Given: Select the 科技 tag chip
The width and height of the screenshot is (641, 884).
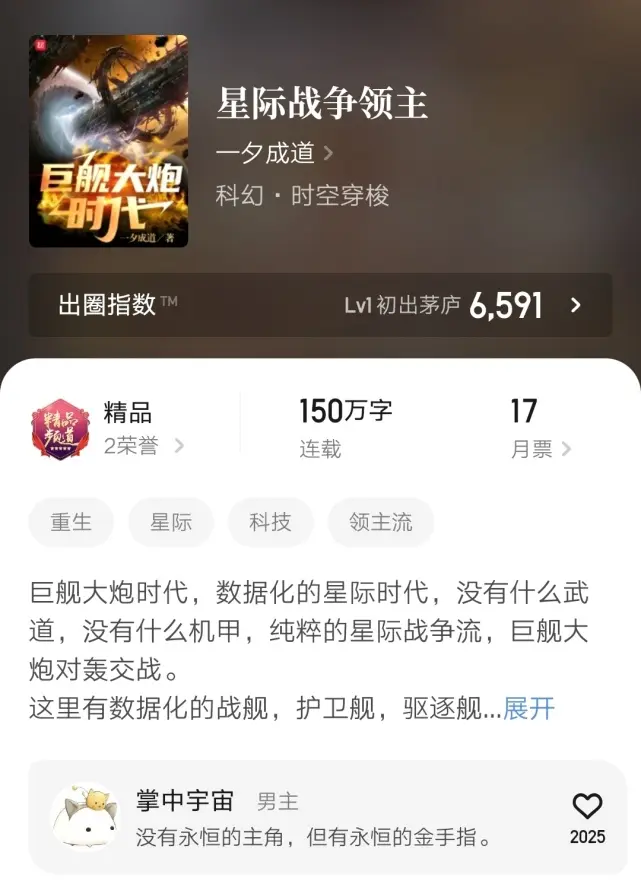Looking at the screenshot, I should click(270, 522).
